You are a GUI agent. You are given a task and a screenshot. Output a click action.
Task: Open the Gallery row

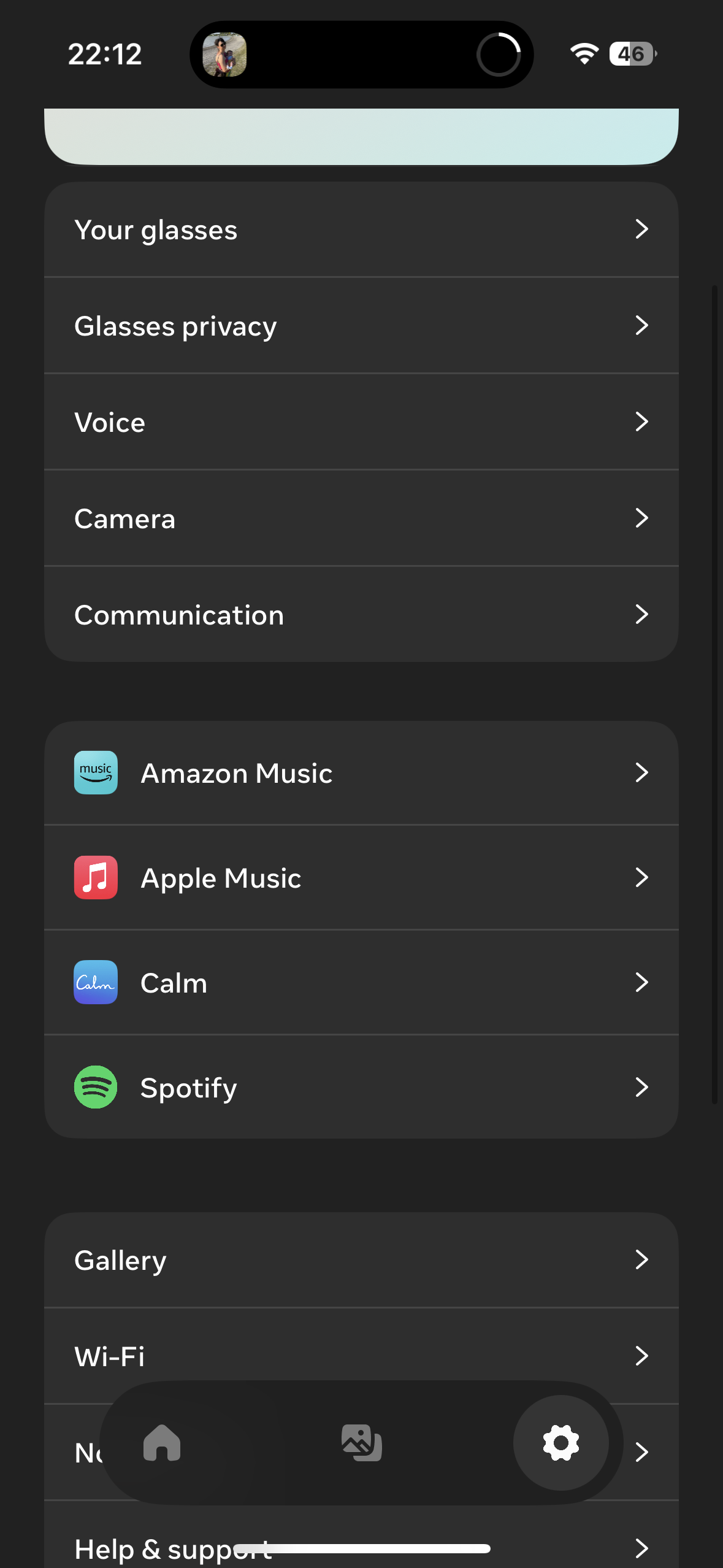(361, 1260)
